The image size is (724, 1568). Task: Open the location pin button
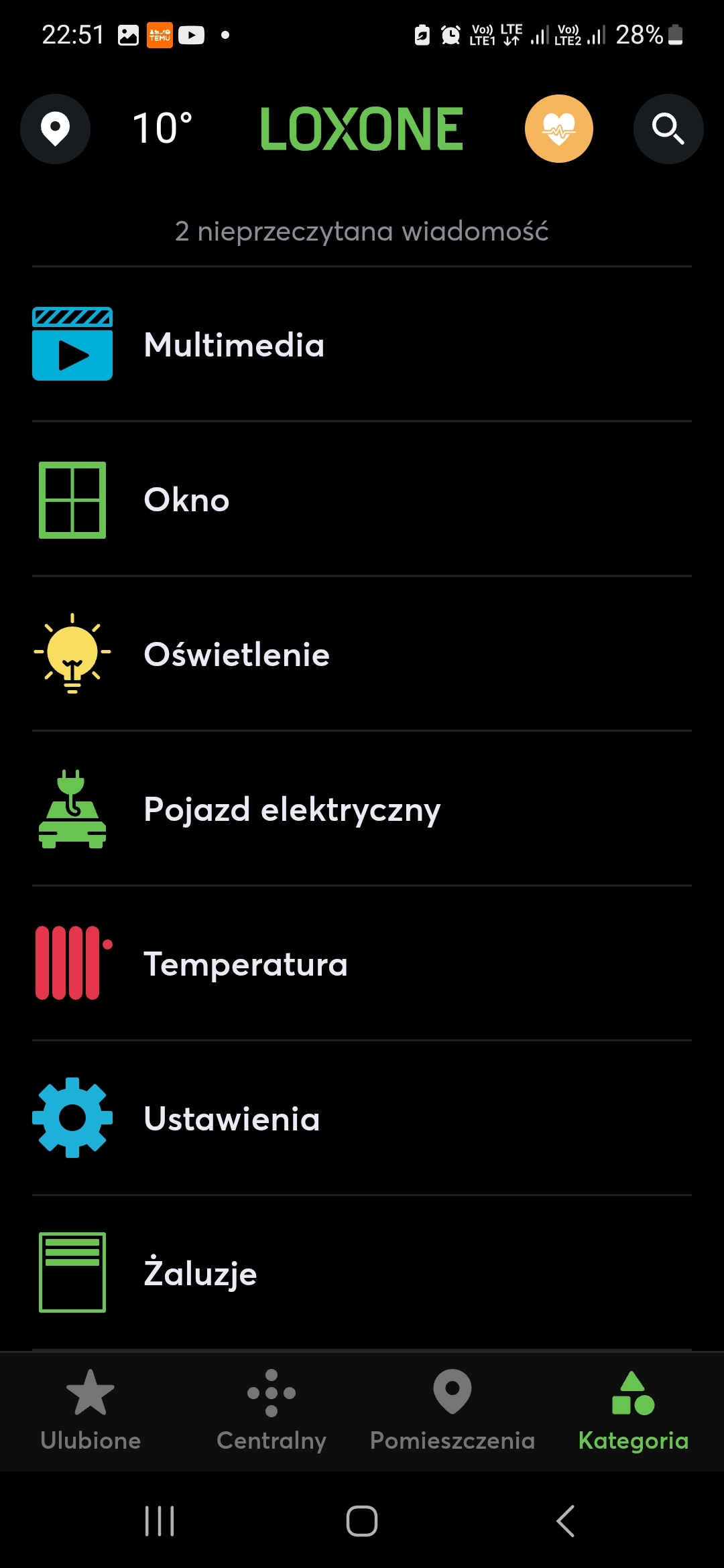[55, 129]
